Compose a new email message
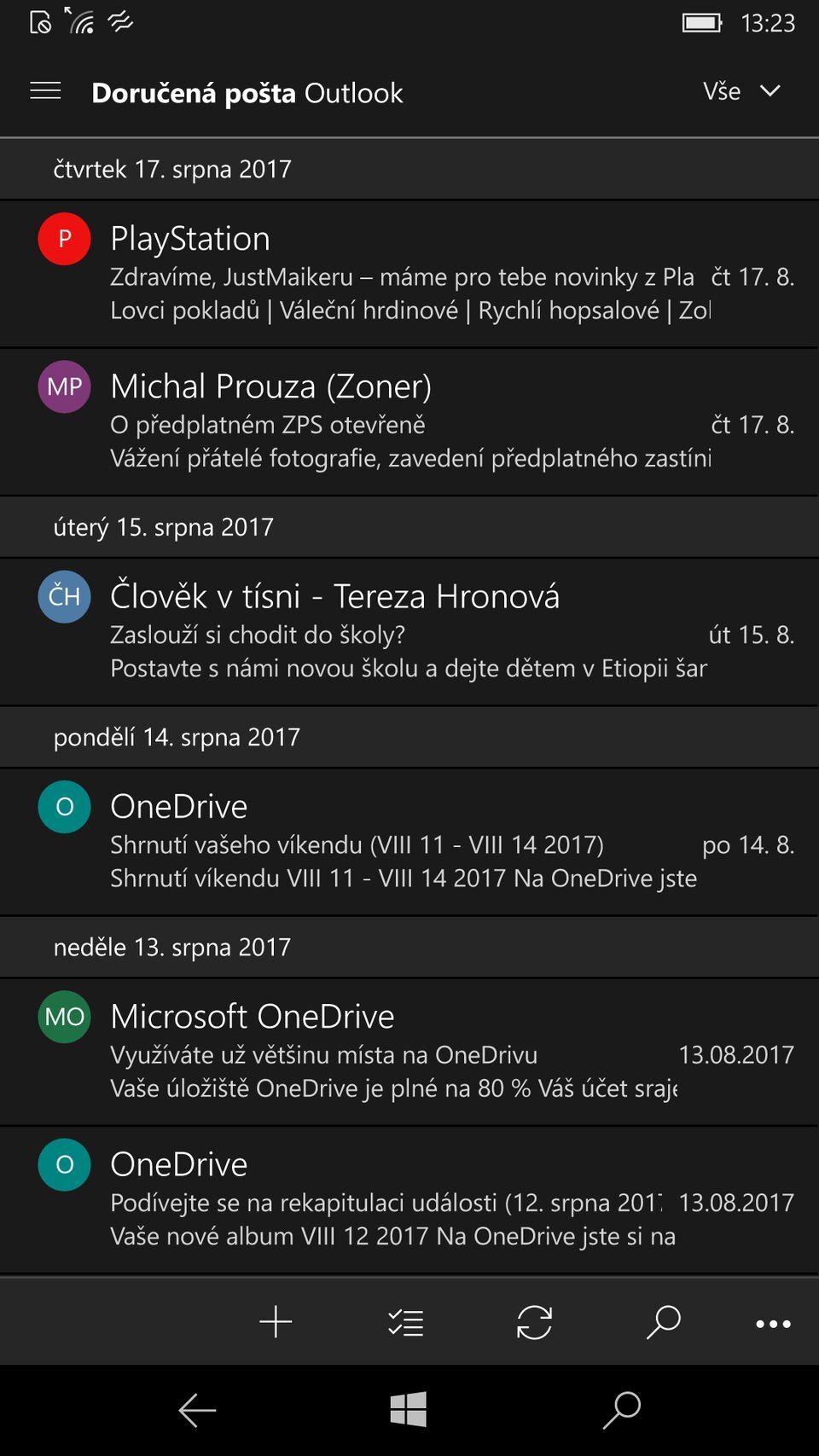The width and height of the screenshot is (819, 1456). [275, 1323]
